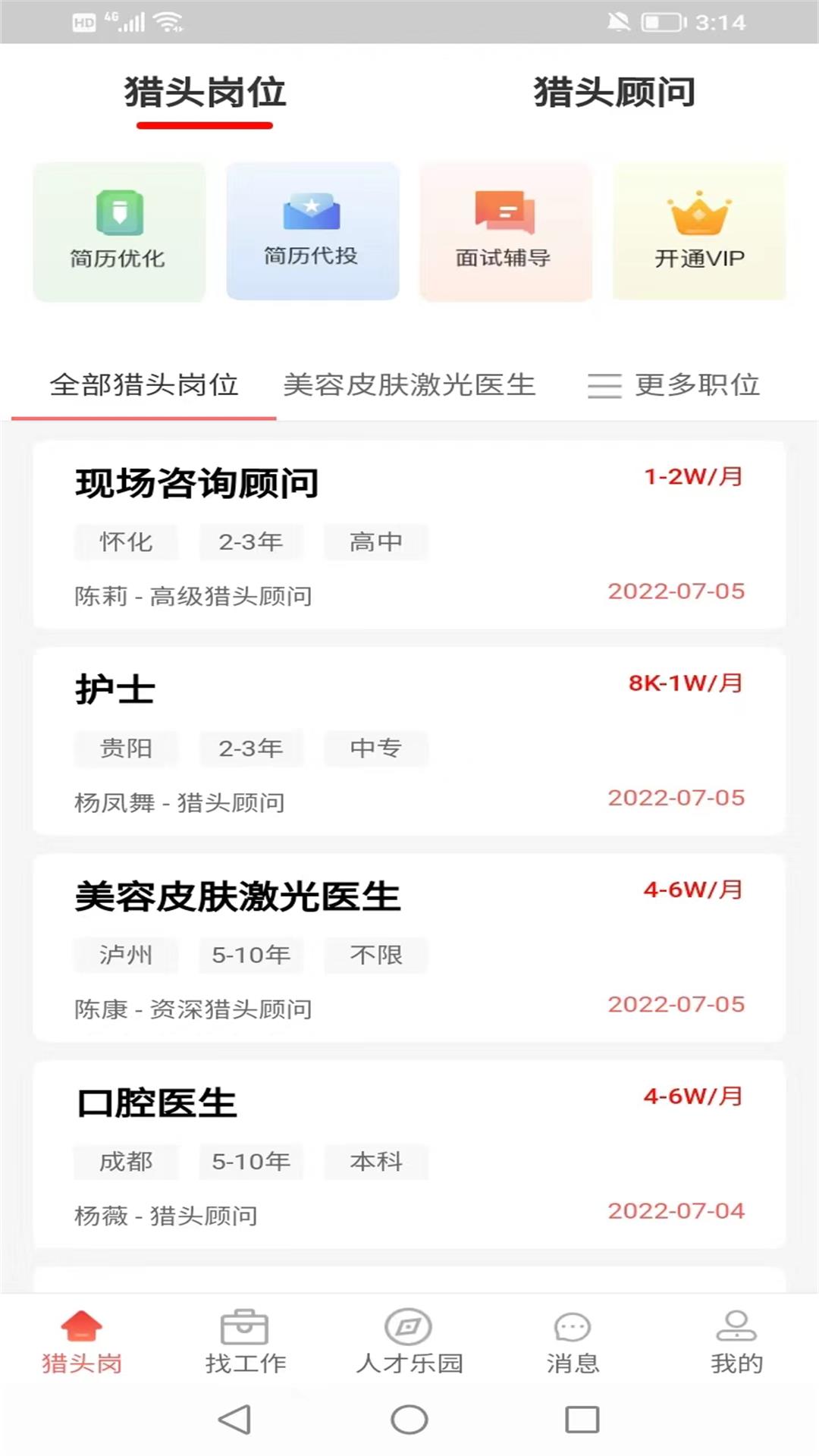Screen dimensions: 819x1456
Task: Tap the system back button
Action: click(x=234, y=1420)
